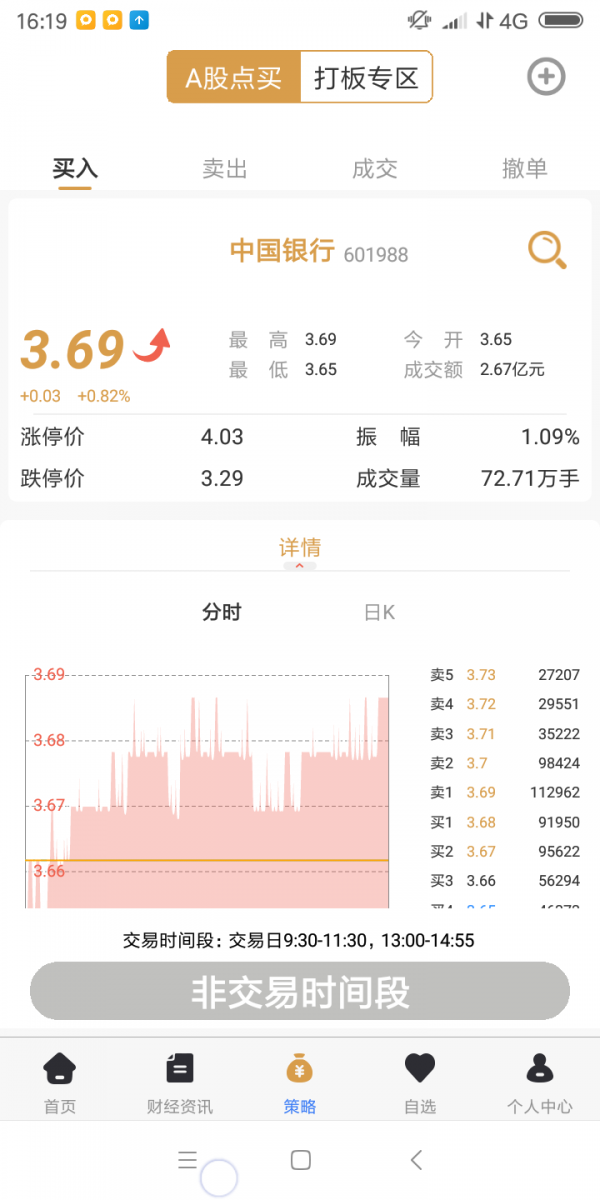
Task: Open the 自选 watchlist tab
Action: point(420,1082)
